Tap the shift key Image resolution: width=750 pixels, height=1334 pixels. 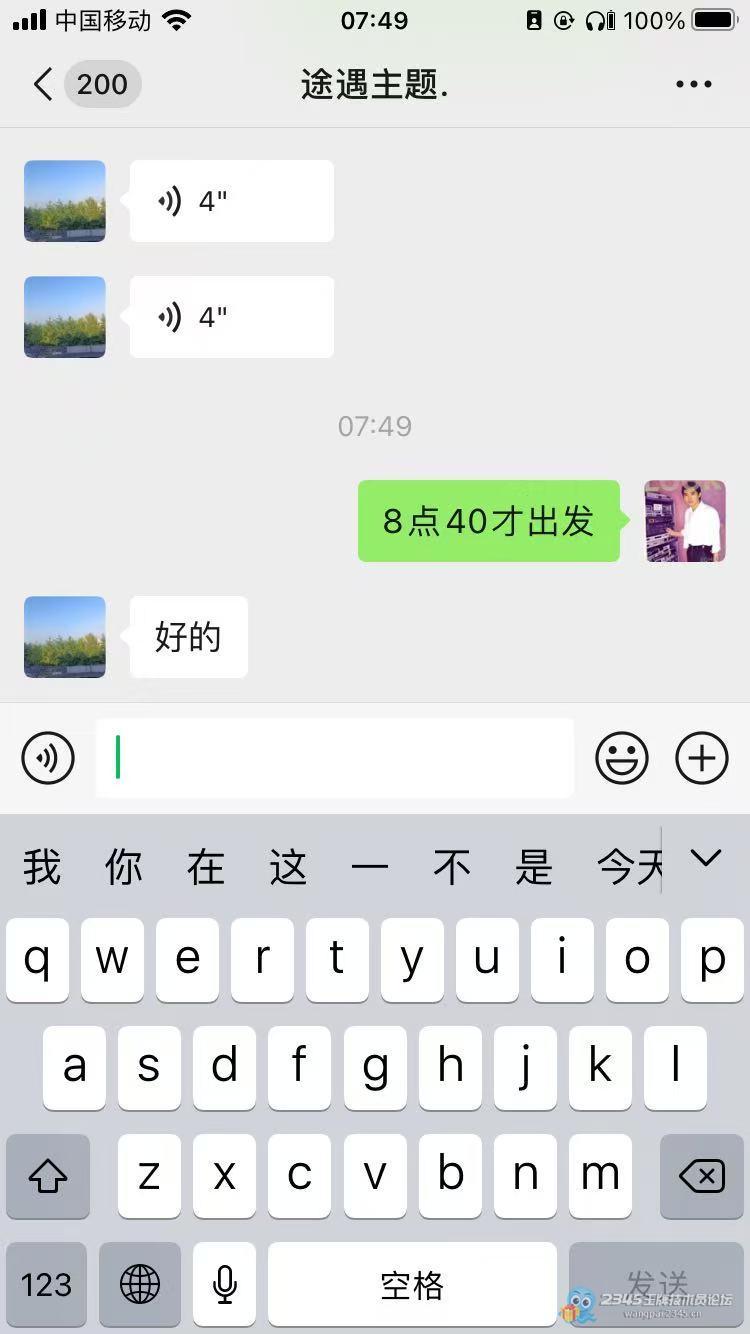point(48,1176)
